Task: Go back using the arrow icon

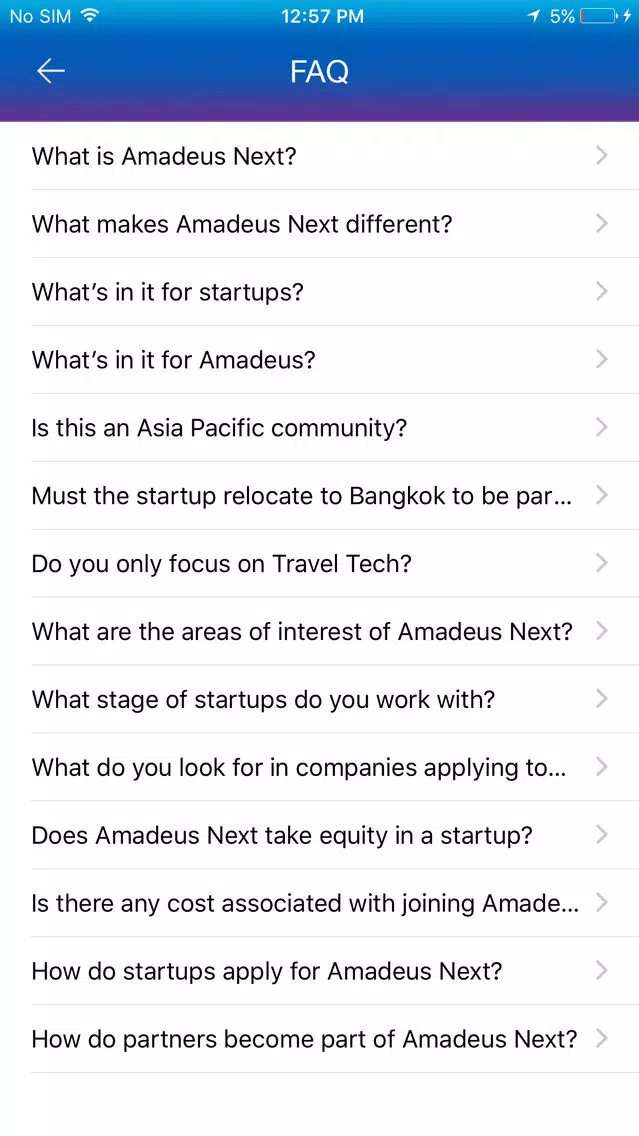Action: click(51, 71)
